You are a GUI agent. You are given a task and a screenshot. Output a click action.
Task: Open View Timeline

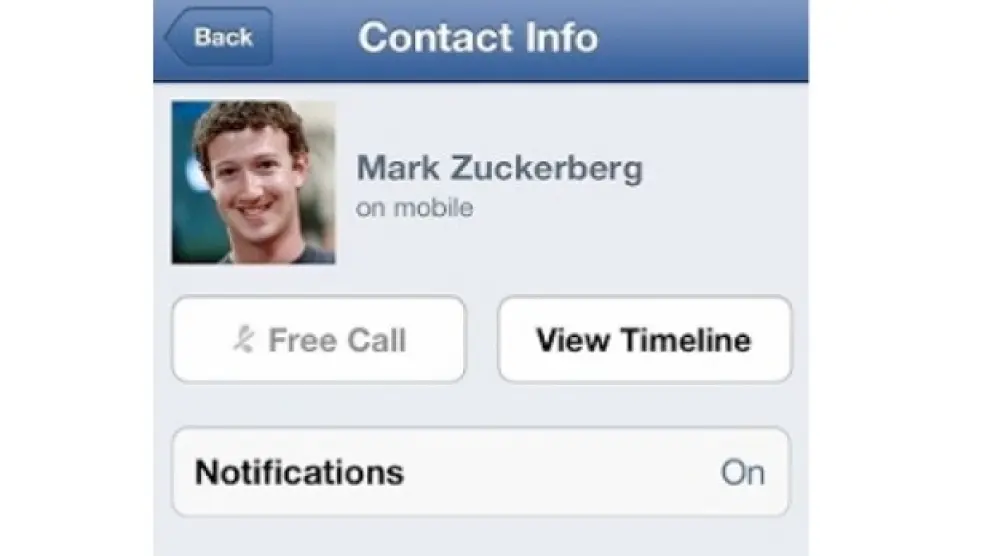pyautogui.click(x=644, y=340)
